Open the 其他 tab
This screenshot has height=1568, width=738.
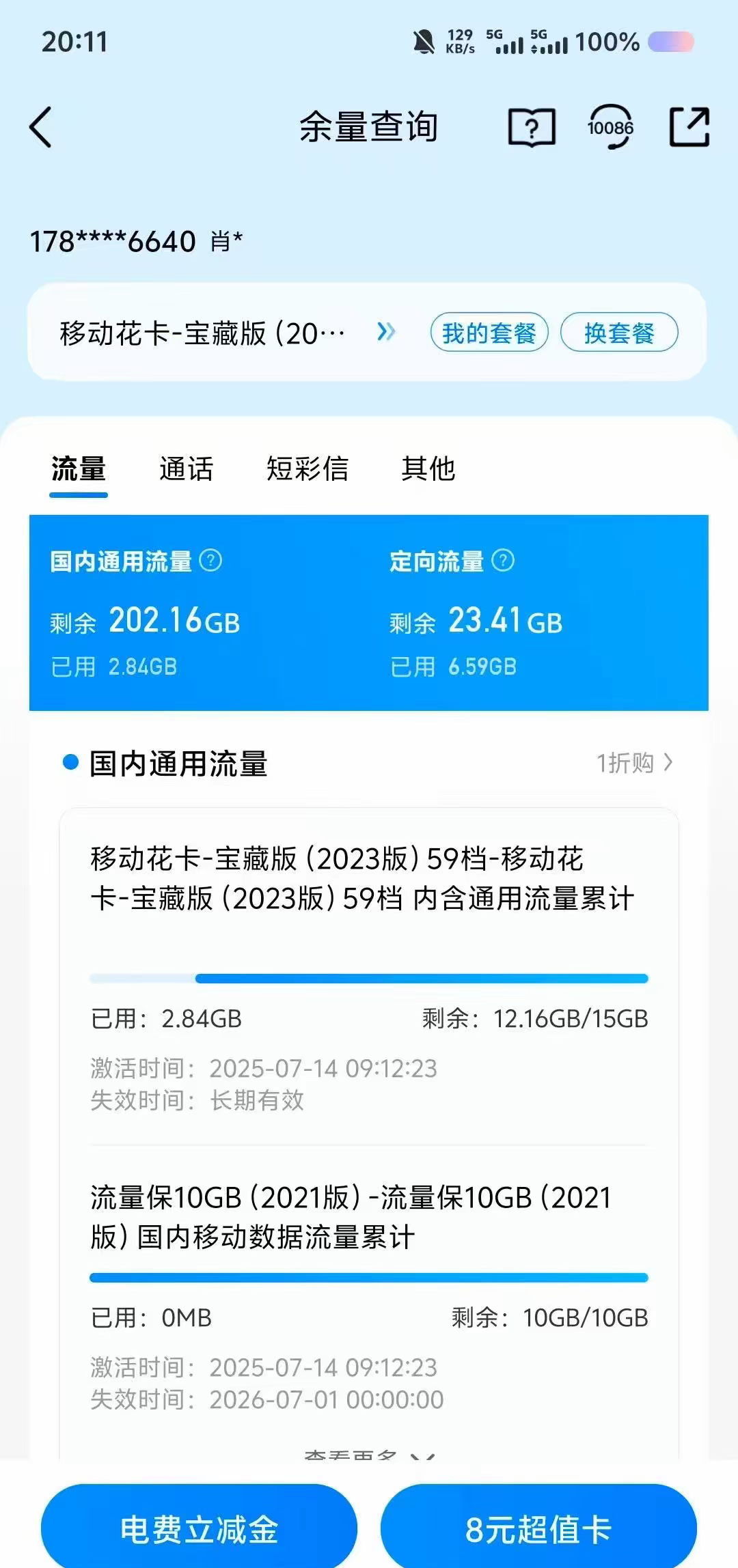[x=429, y=469]
